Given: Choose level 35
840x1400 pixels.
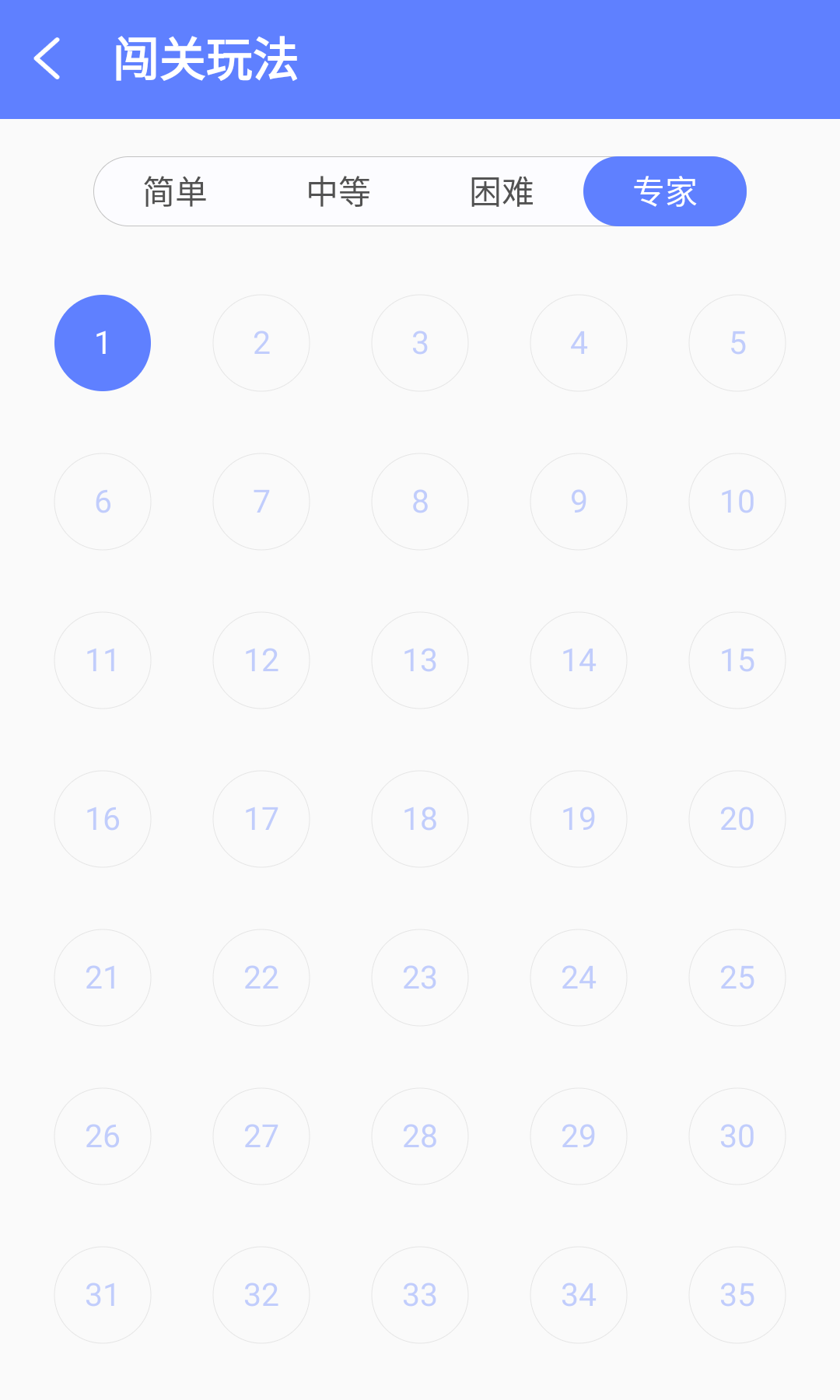Looking at the screenshot, I should click(x=737, y=1295).
